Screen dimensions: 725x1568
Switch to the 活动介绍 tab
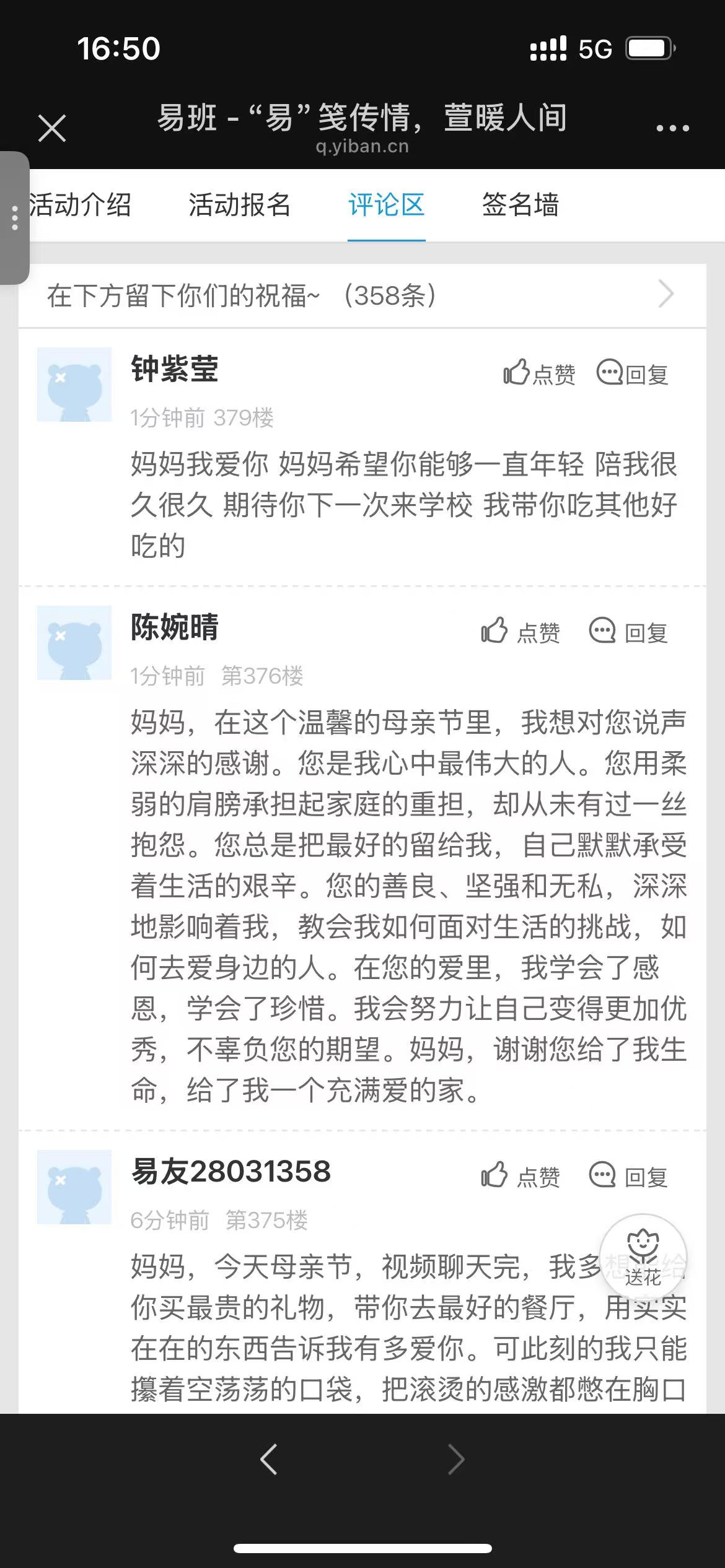(81, 205)
